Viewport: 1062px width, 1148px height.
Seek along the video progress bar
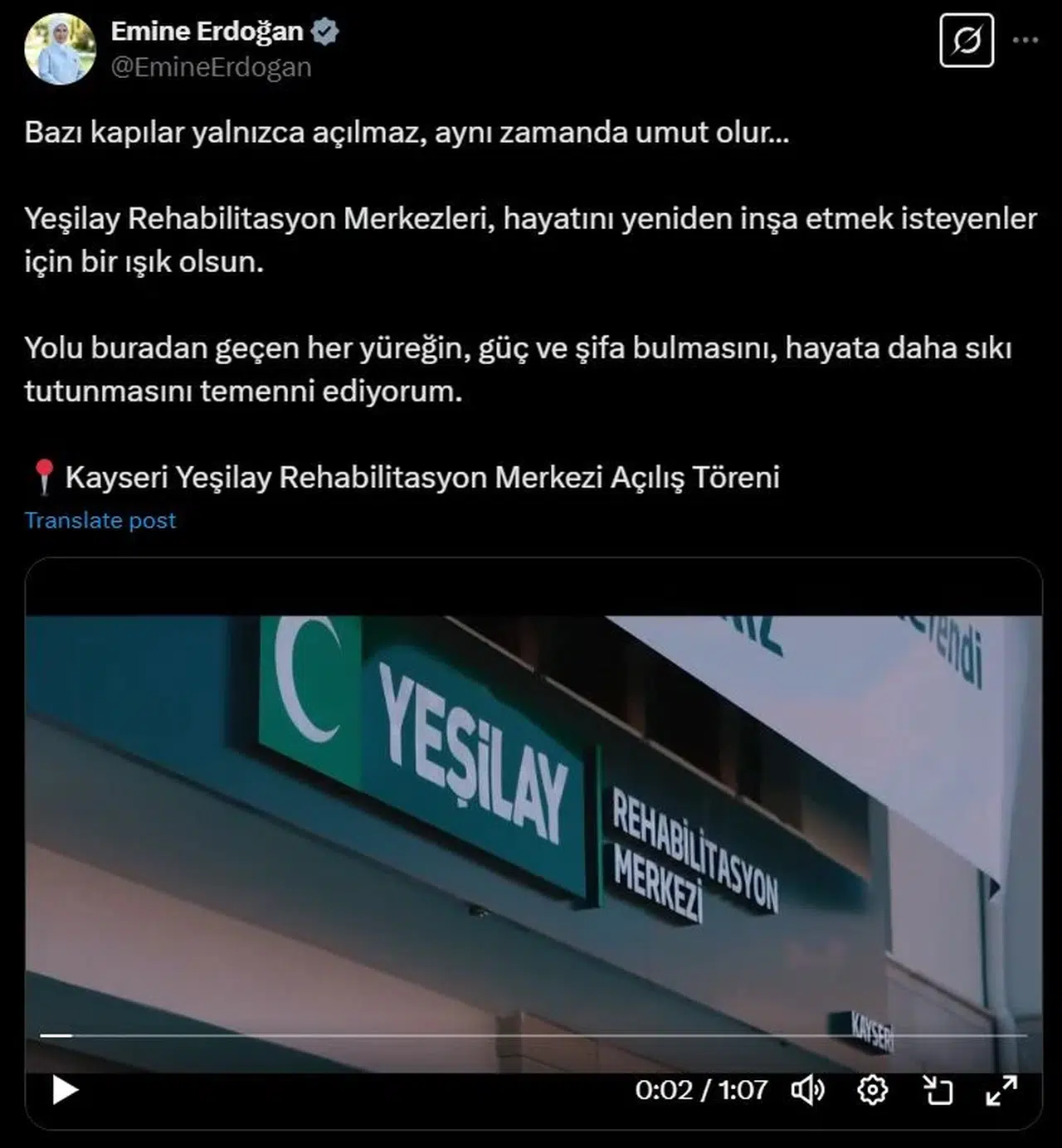point(531,1035)
